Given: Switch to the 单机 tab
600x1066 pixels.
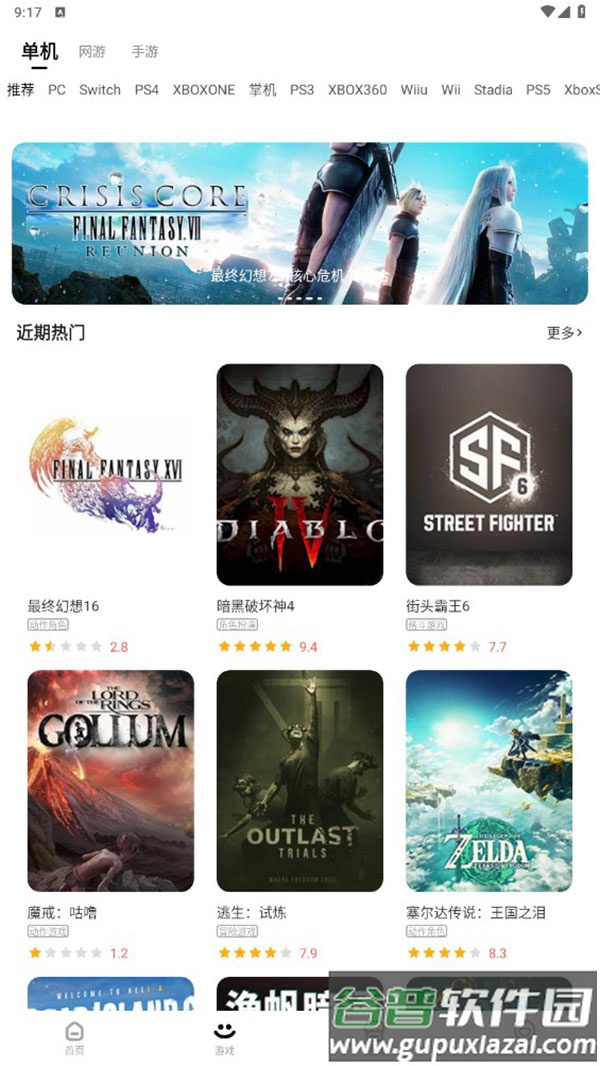Looking at the screenshot, I should [x=40, y=51].
